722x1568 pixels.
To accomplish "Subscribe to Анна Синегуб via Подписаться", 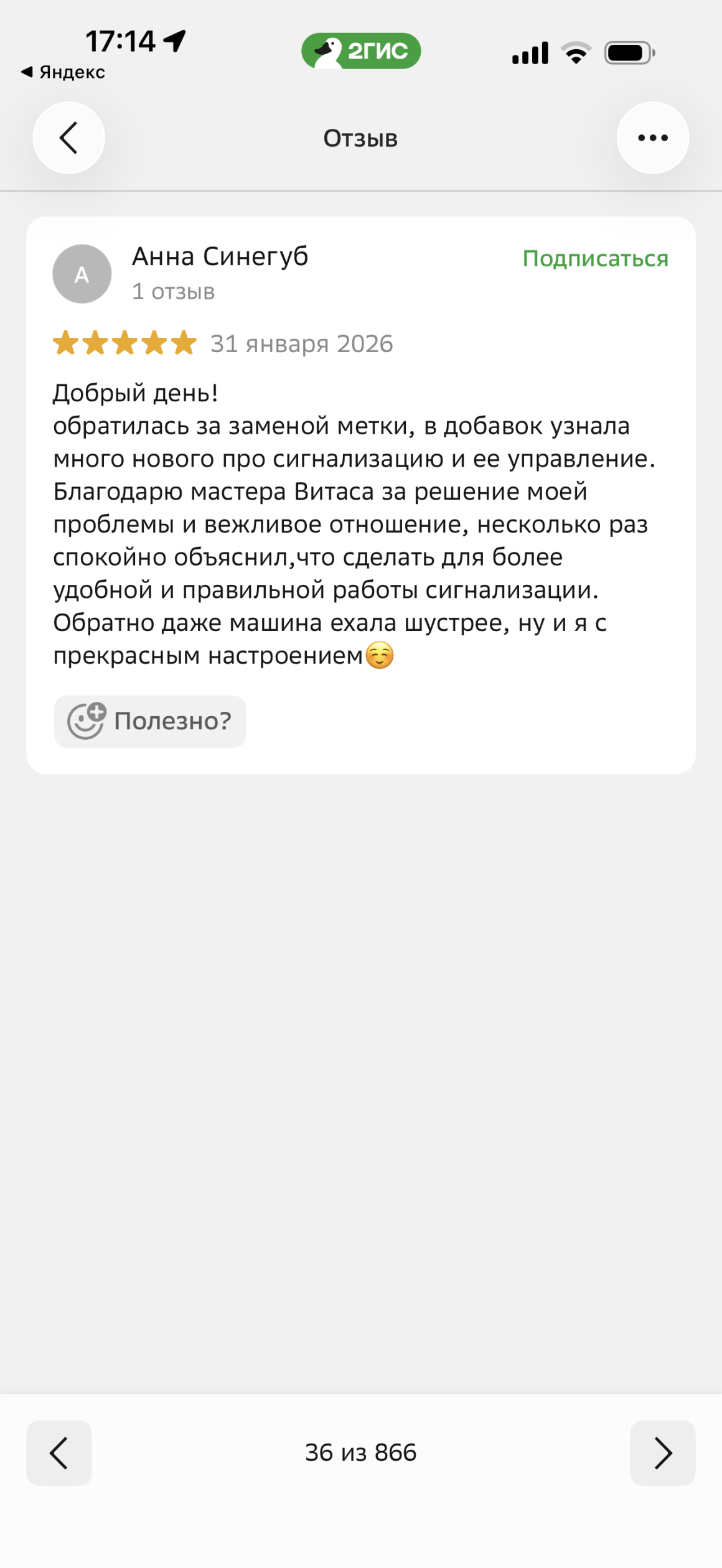I will pos(595,258).
